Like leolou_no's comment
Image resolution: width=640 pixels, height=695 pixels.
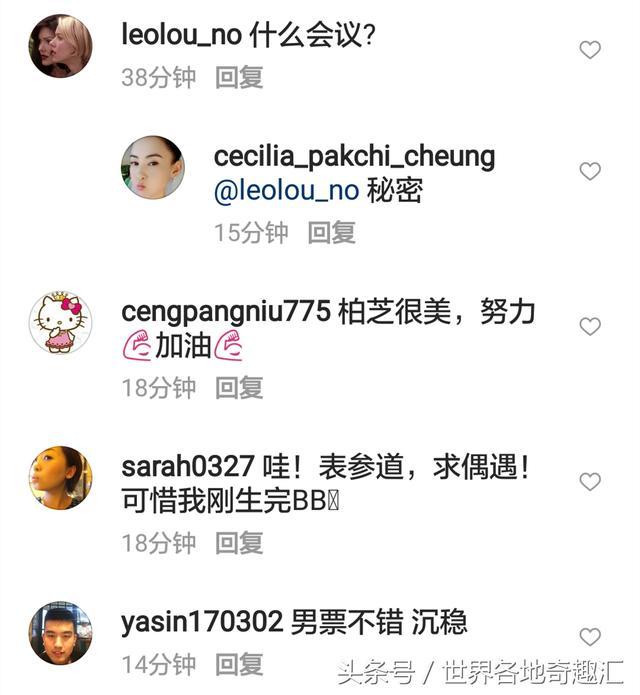(x=590, y=50)
